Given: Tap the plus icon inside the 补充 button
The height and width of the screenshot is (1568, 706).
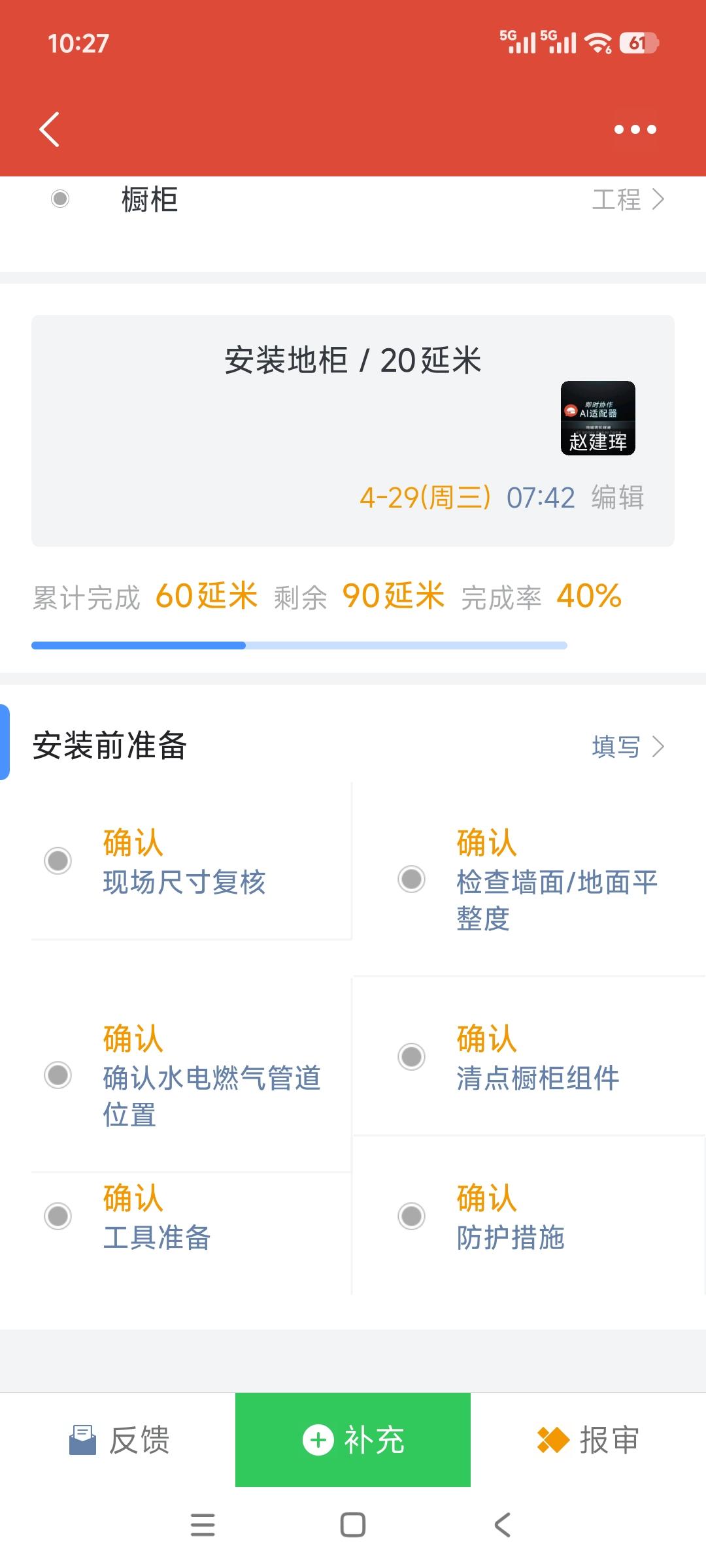Looking at the screenshot, I should [318, 1441].
